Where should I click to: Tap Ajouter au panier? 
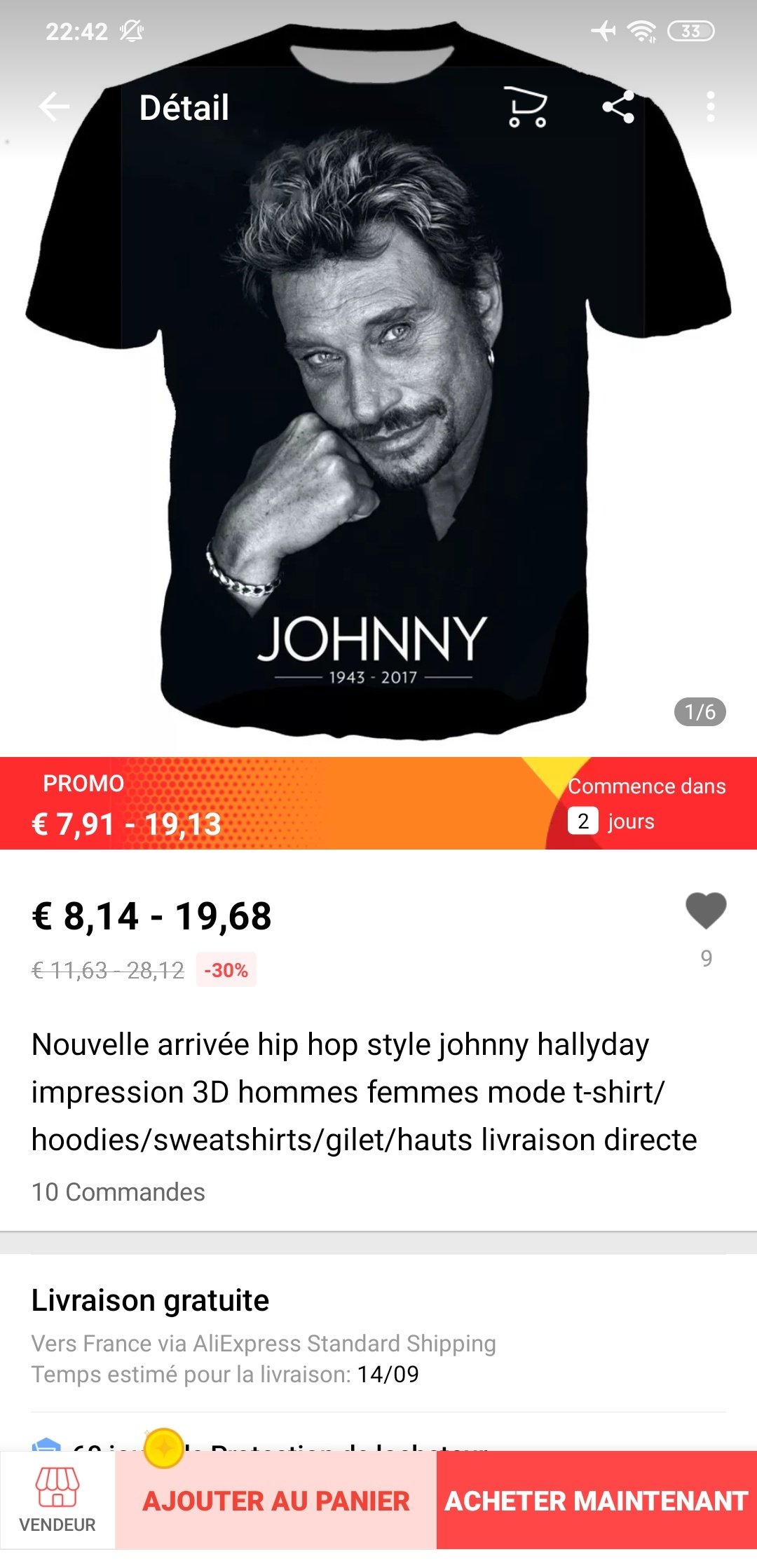pos(275,1501)
